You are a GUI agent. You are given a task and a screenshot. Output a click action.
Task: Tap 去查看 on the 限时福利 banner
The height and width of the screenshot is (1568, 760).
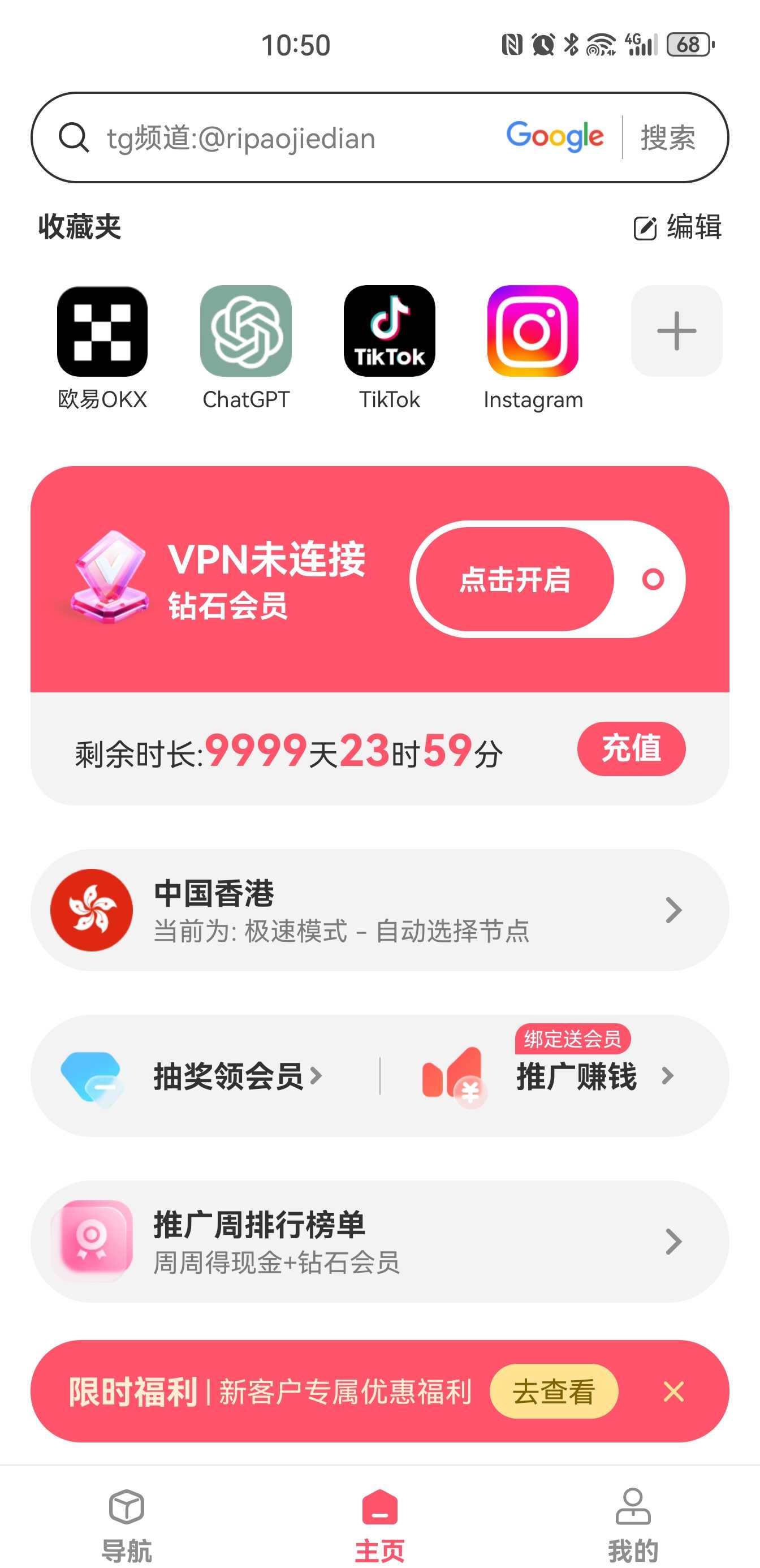tap(553, 1391)
